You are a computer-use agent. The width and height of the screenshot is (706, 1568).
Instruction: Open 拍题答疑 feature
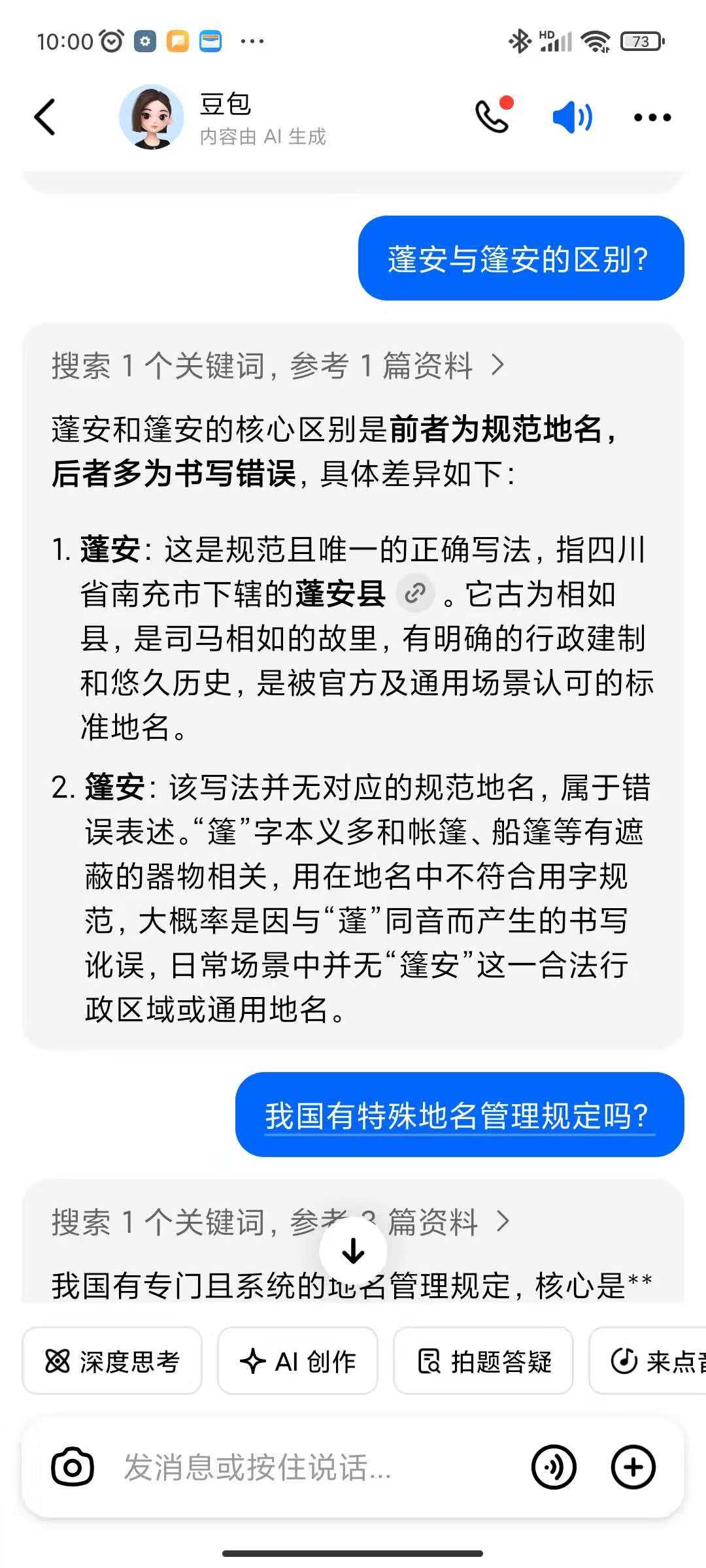[x=484, y=1362]
